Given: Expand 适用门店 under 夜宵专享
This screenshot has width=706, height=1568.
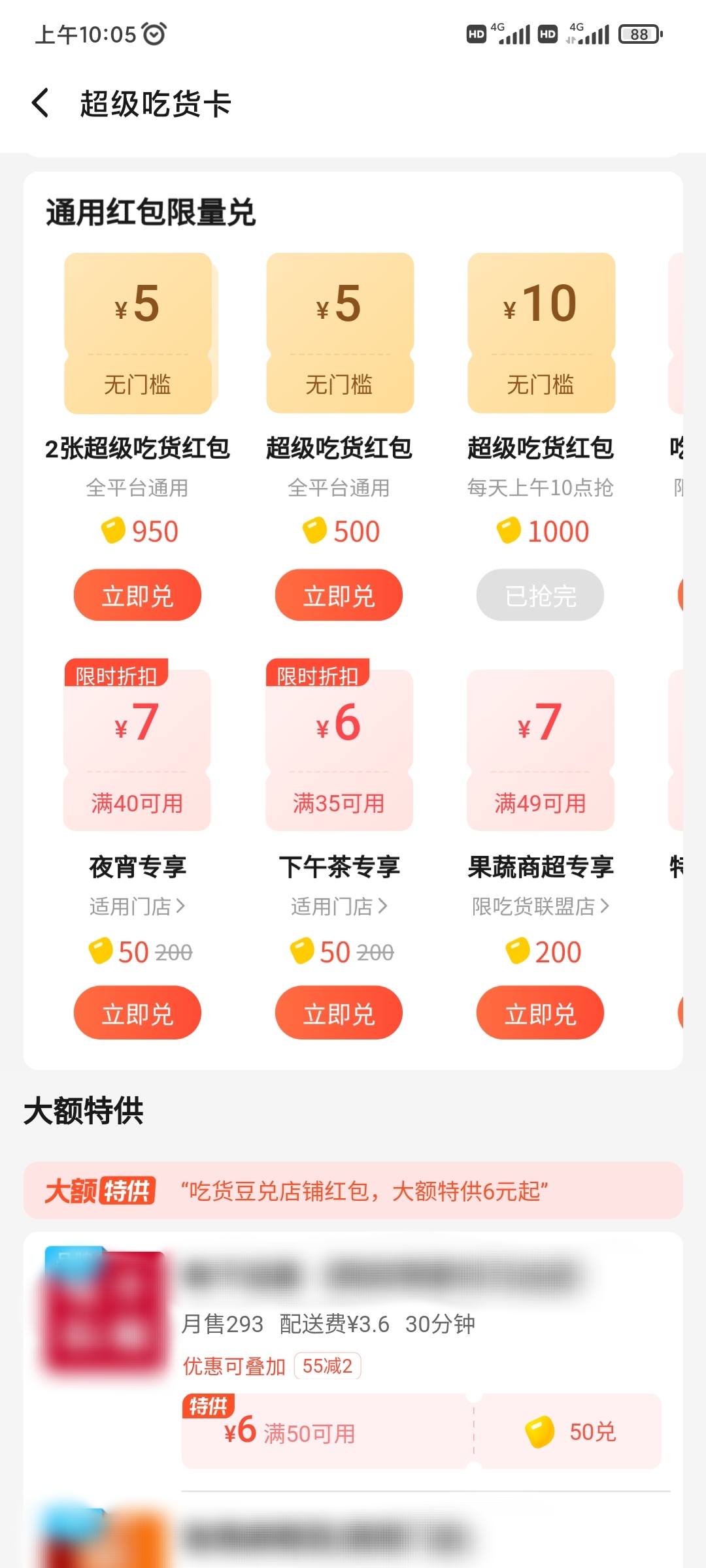Looking at the screenshot, I should tap(137, 906).
